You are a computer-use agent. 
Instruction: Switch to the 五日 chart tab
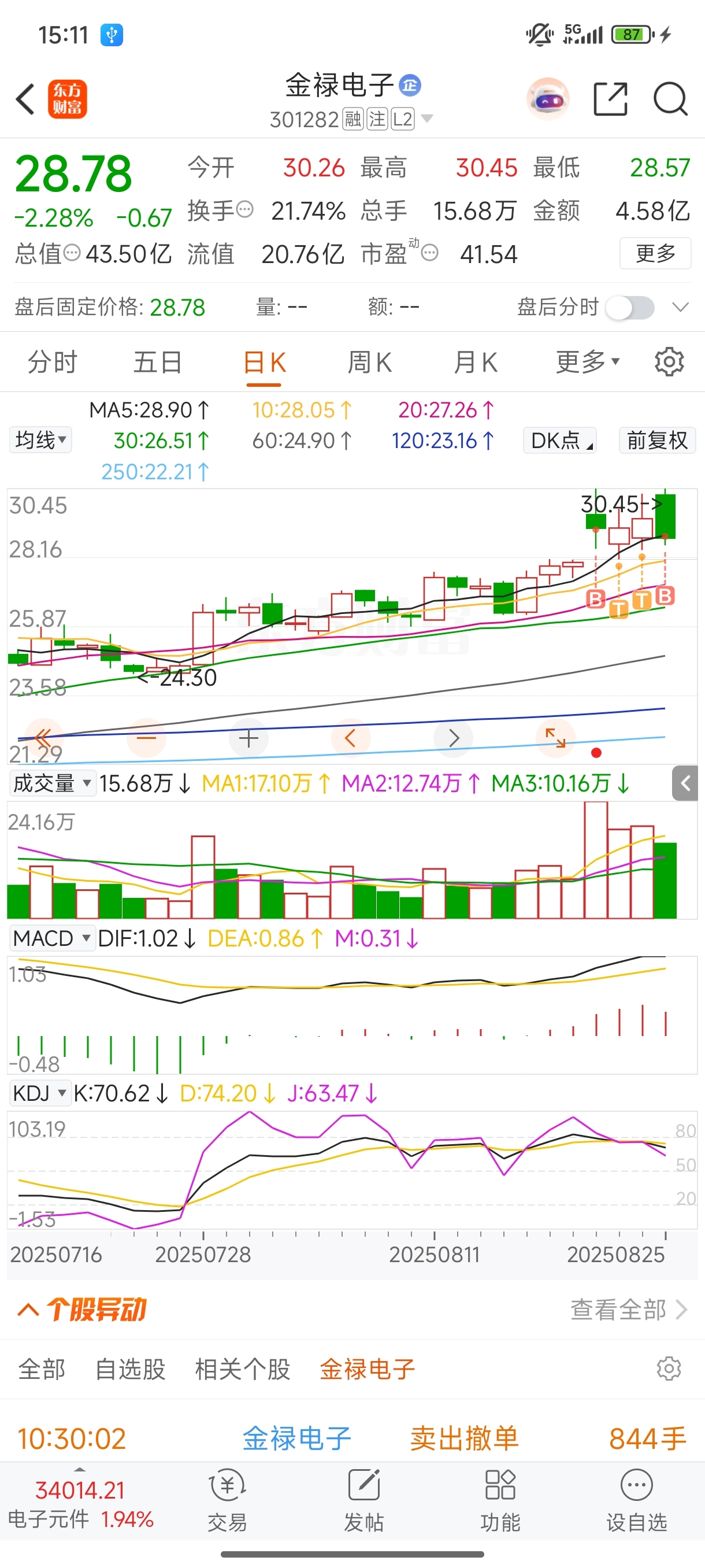[x=158, y=363]
